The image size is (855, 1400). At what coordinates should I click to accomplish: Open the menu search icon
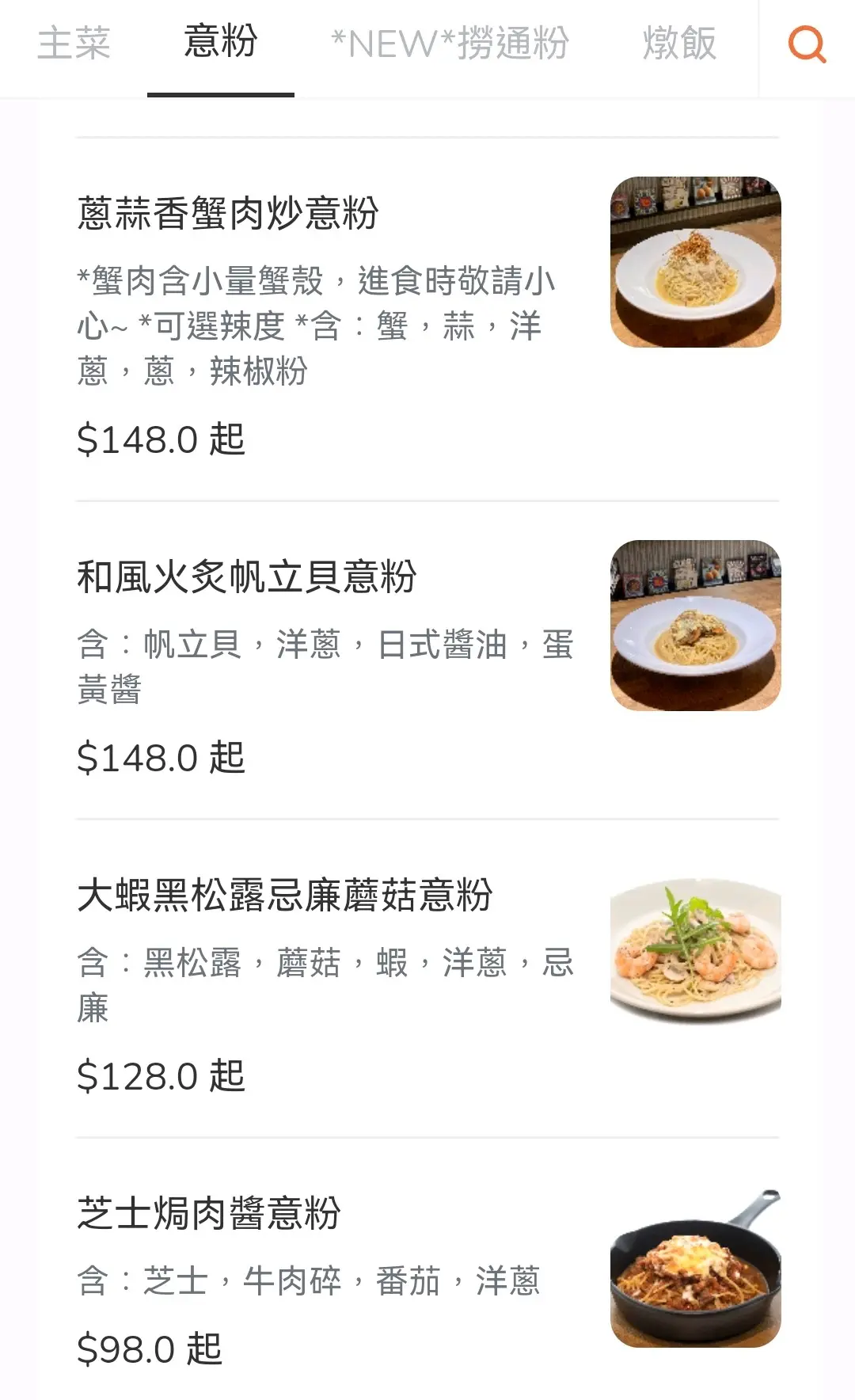[807, 44]
